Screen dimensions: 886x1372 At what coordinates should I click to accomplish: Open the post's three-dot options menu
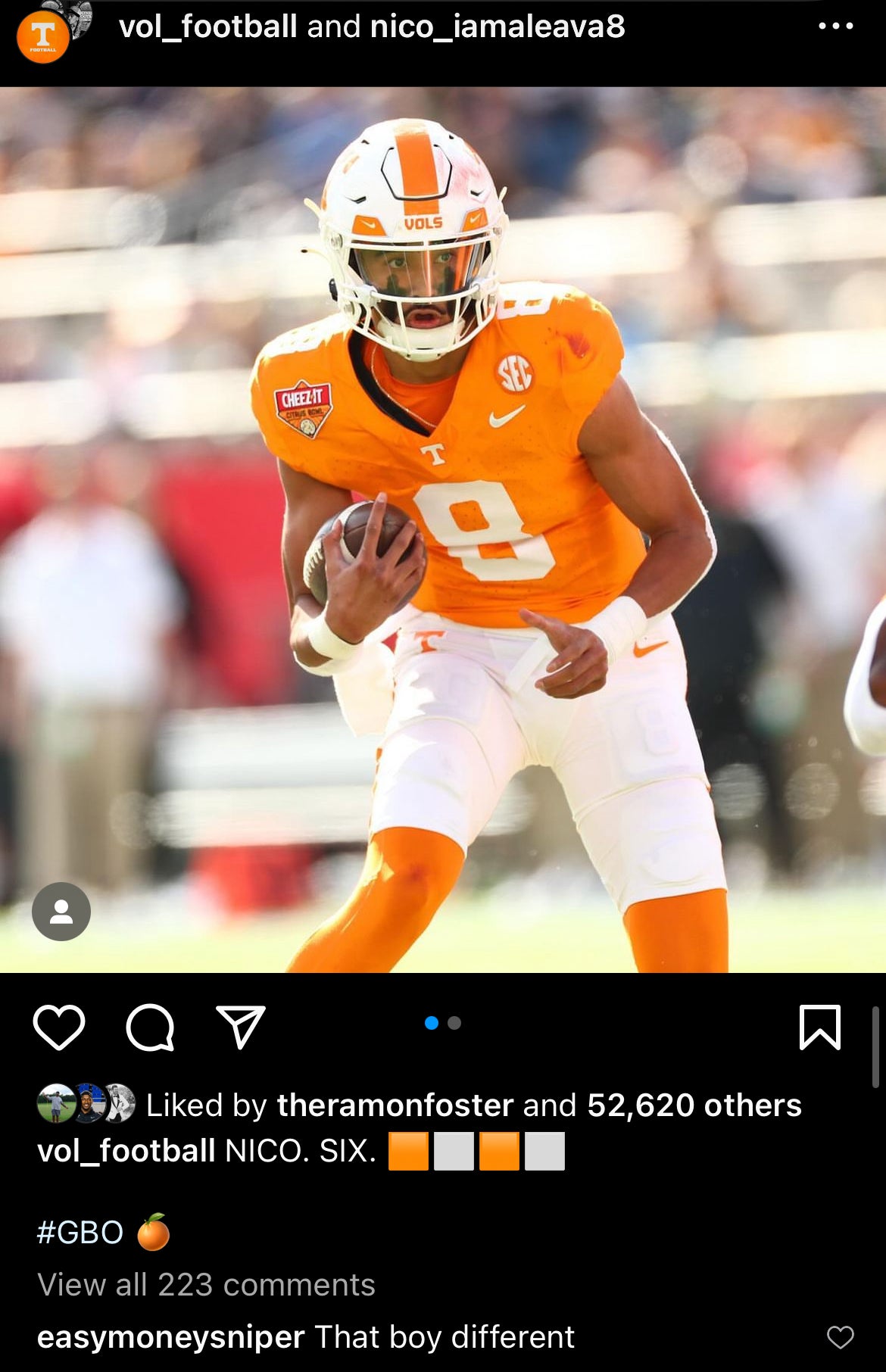pyautogui.click(x=835, y=27)
